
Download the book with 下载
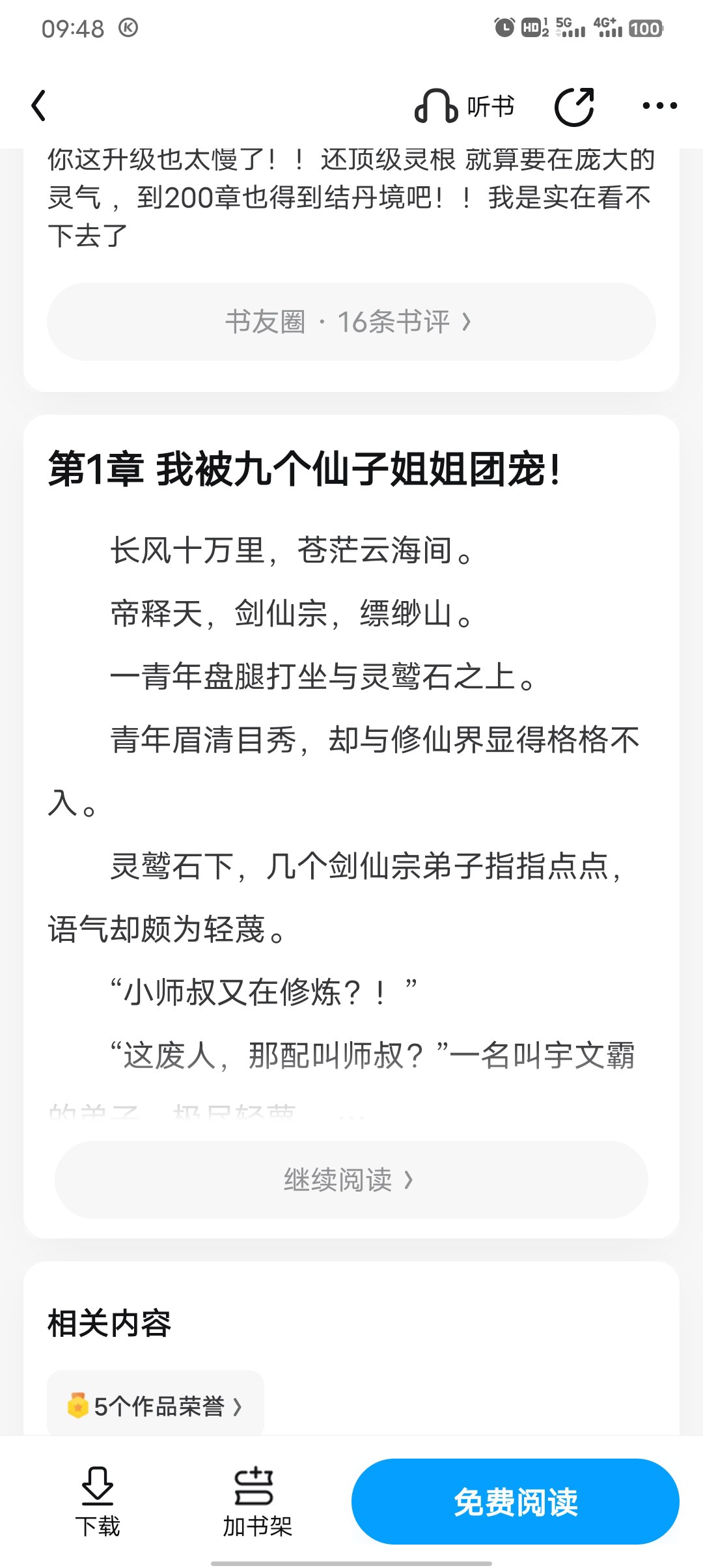[x=98, y=1502]
